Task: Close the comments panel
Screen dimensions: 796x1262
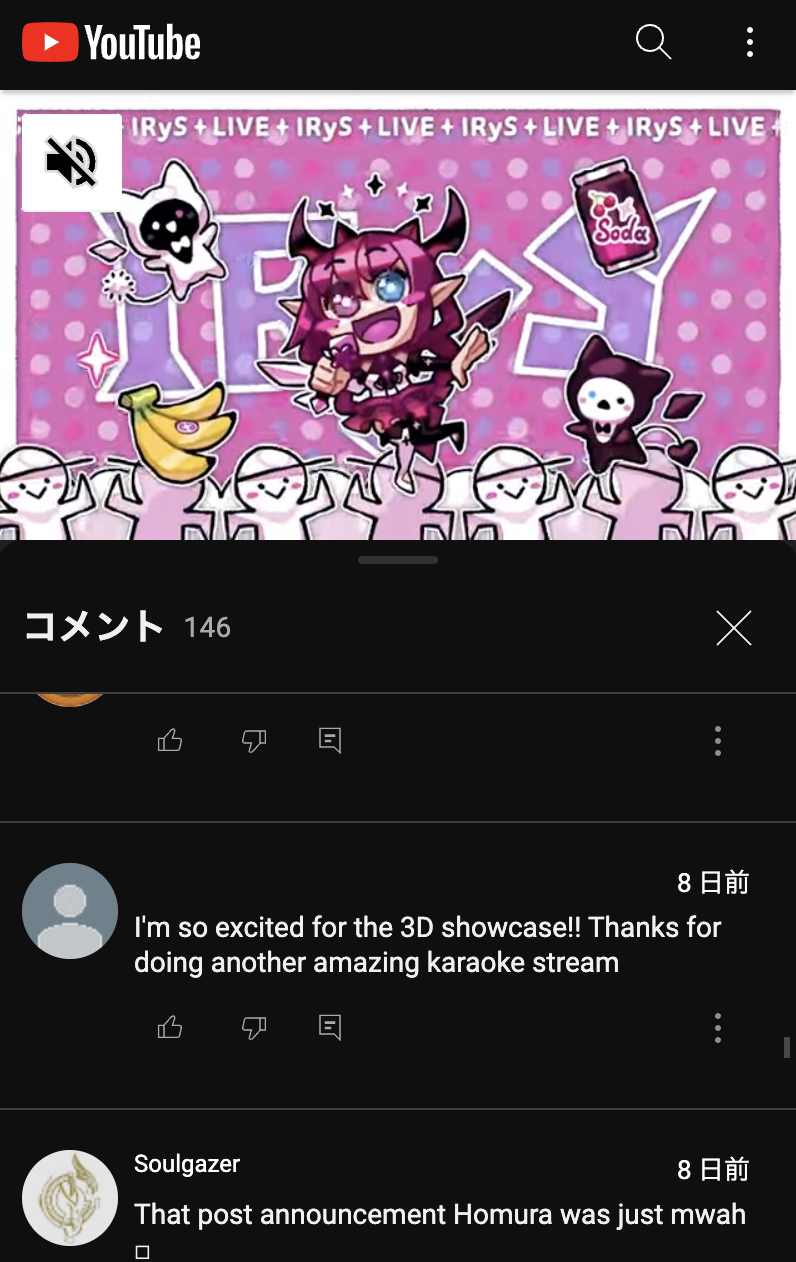Action: [x=733, y=628]
